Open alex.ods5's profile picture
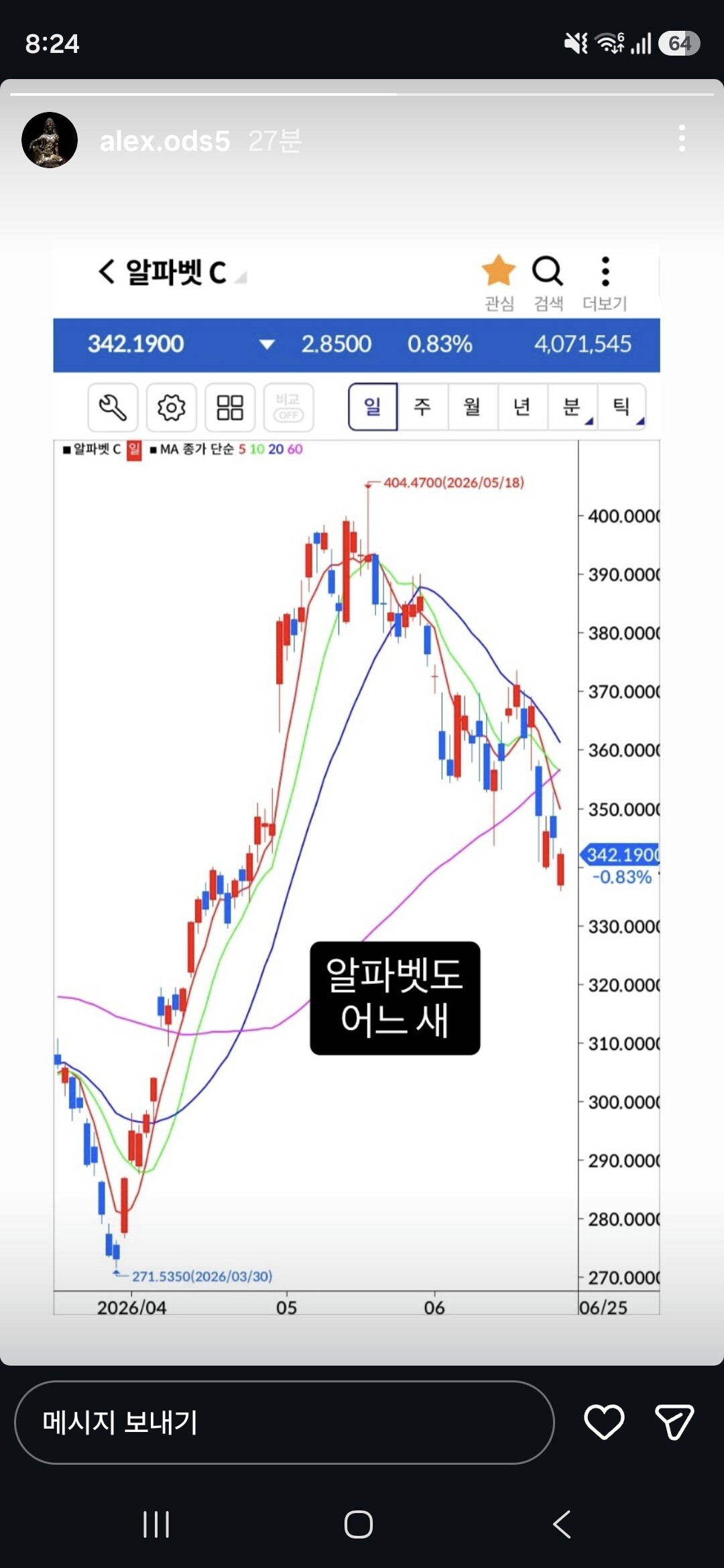This screenshot has height=1568, width=724. point(50,140)
